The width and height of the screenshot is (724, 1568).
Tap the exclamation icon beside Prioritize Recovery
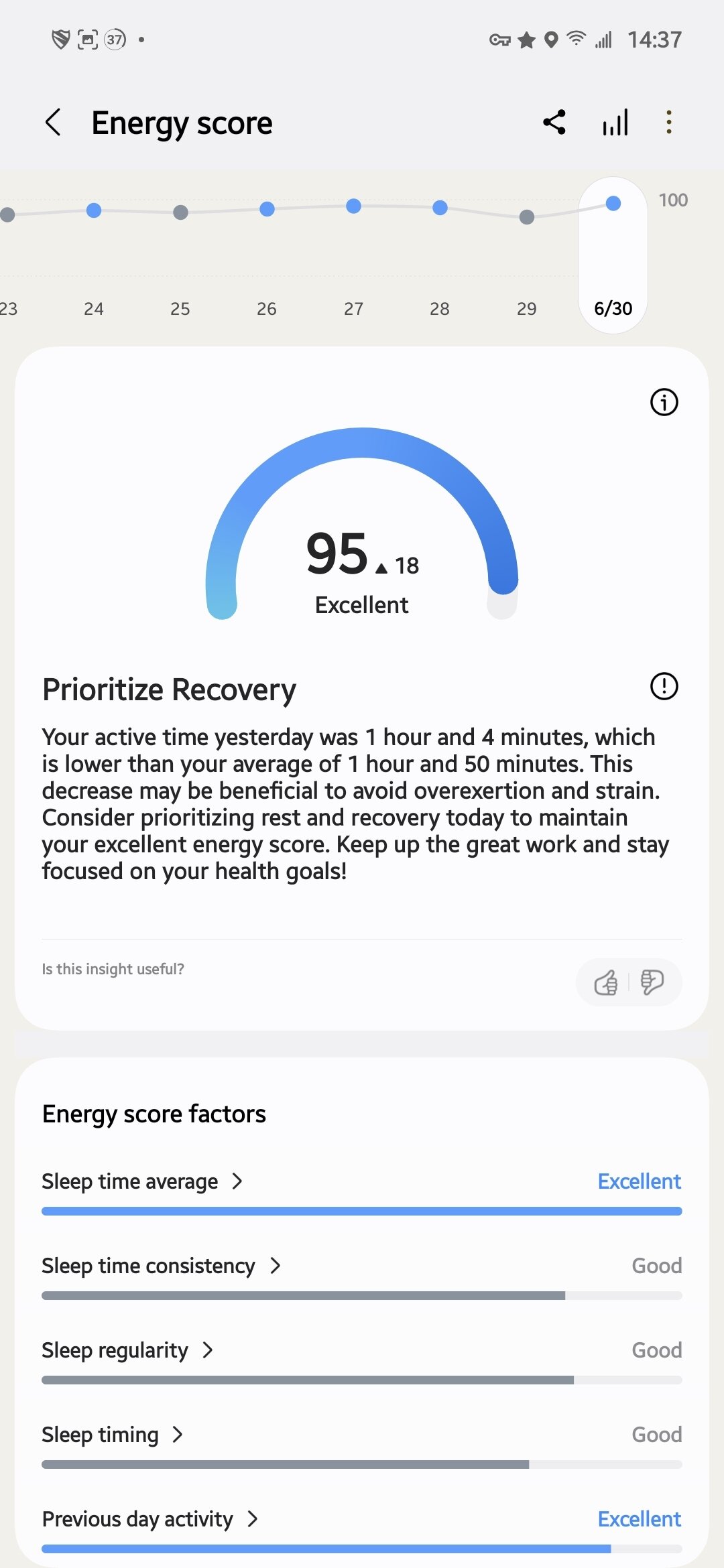coord(664,686)
